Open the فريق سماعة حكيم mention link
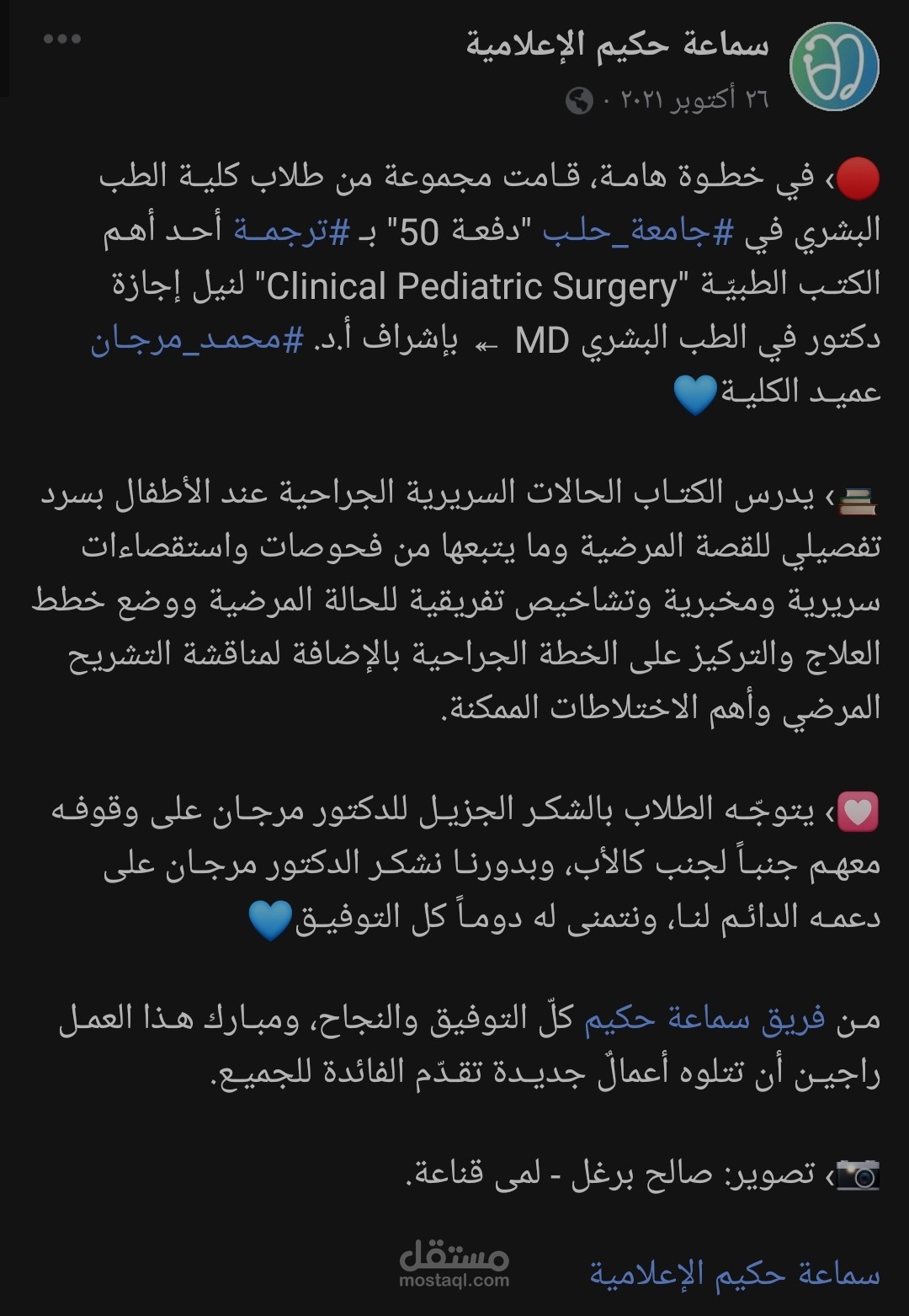Viewport: 909px width, 1316px height. (705, 1019)
